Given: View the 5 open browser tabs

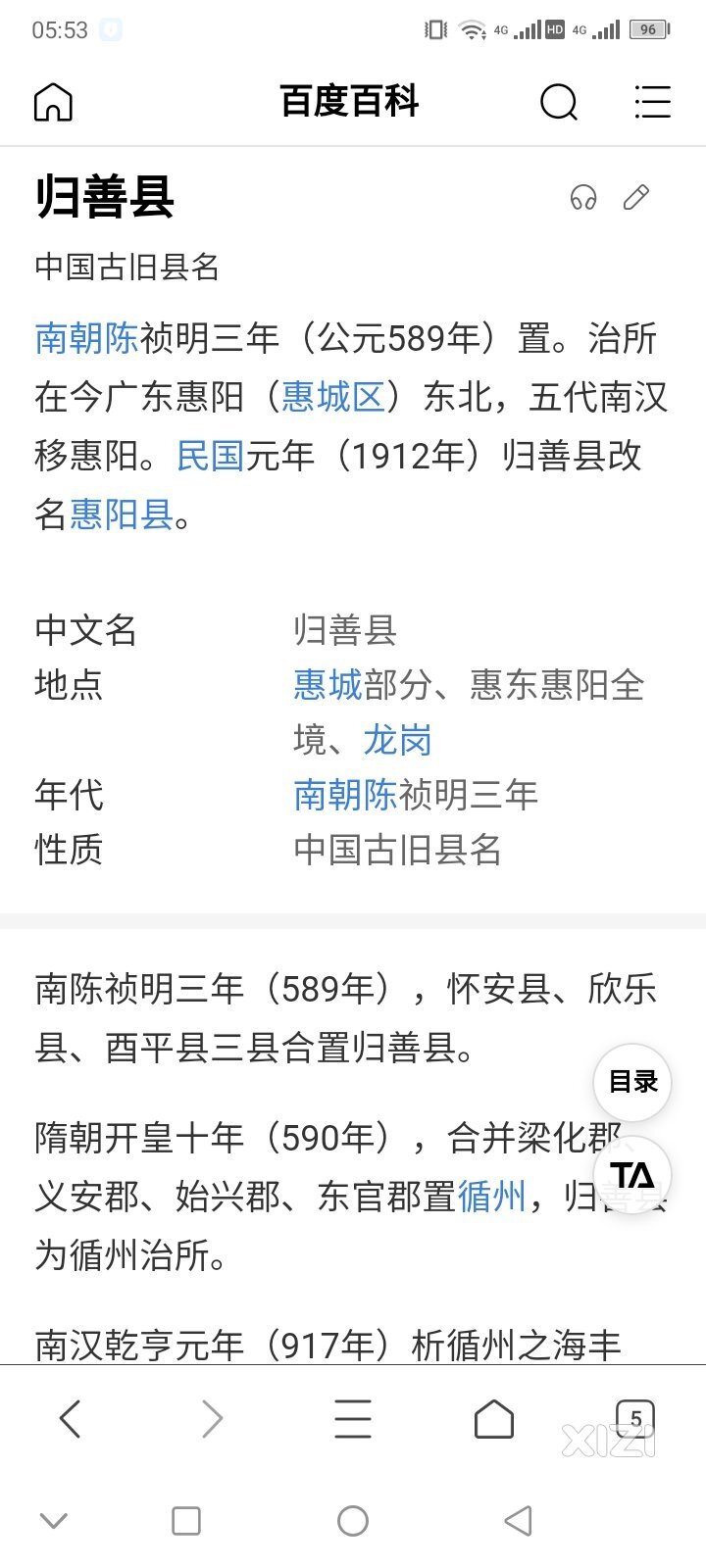Looking at the screenshot, I should [635, 1418].
